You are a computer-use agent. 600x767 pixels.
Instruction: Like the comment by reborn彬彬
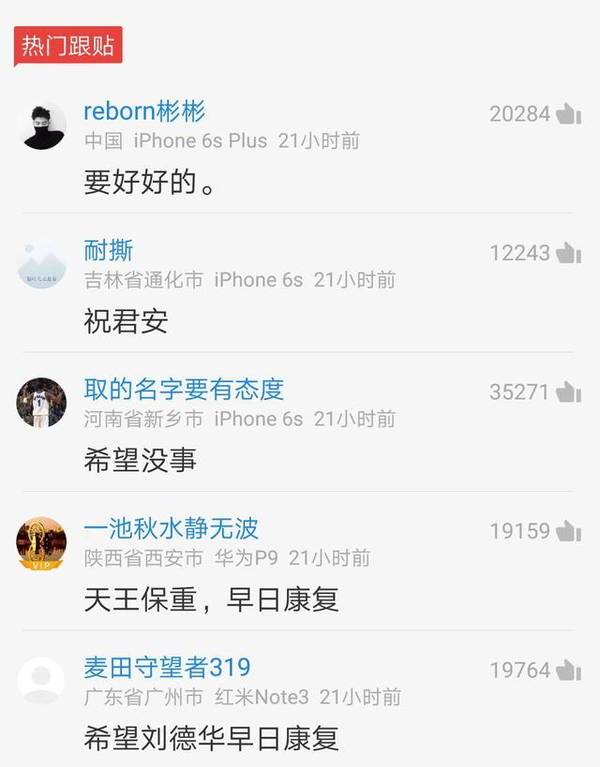(568, 114)
